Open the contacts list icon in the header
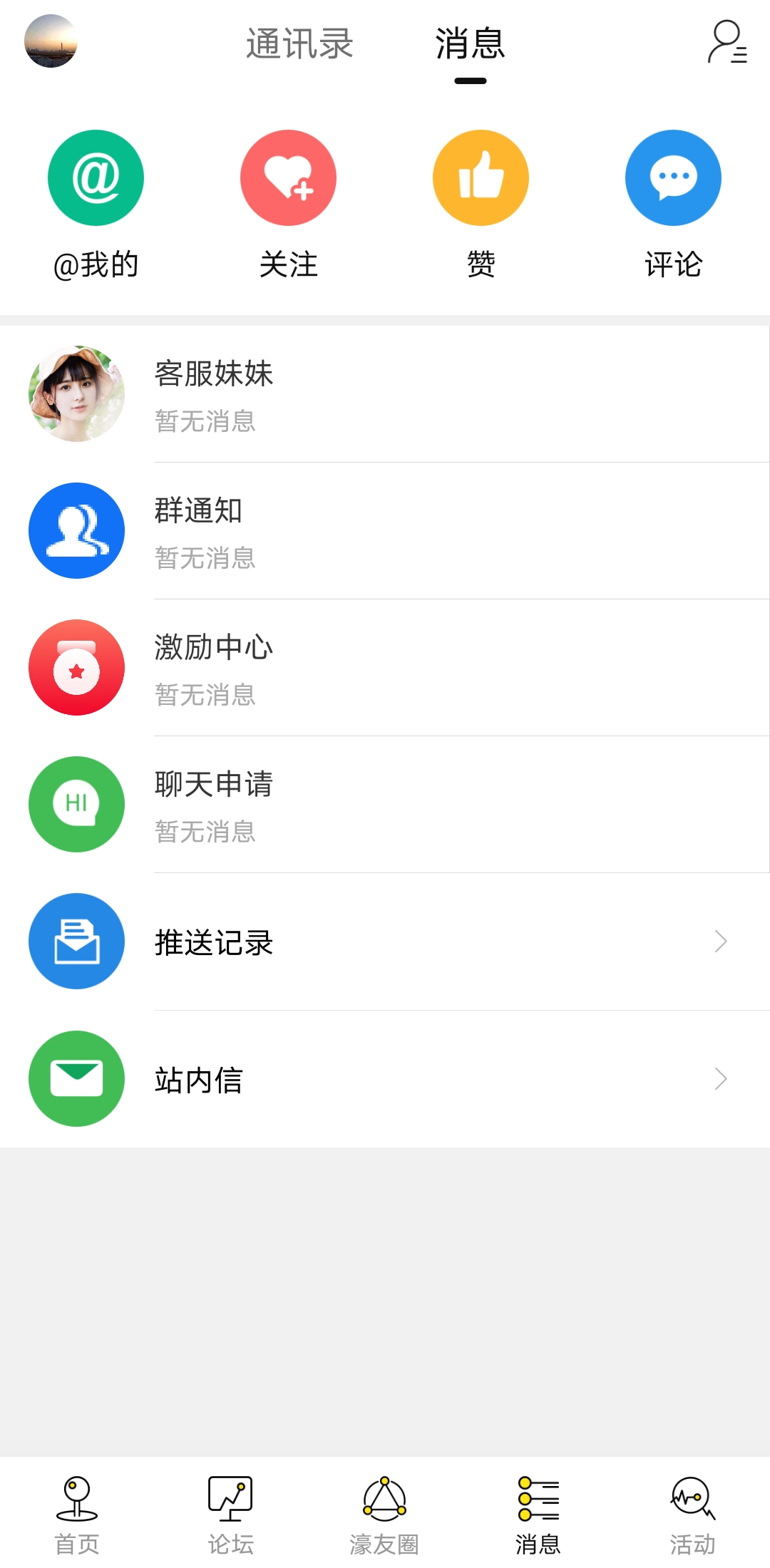The width and height of the screenshot is (770, 1568). [x=727, y=42]
